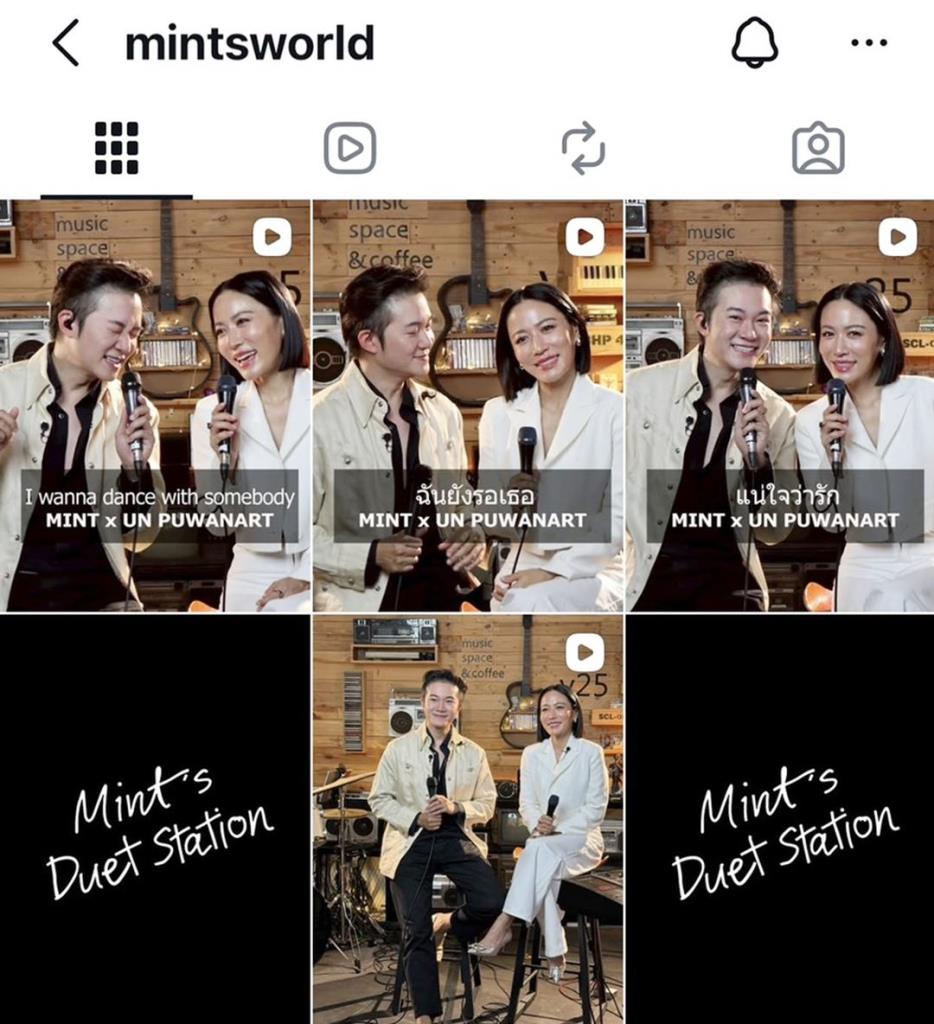
Task: Switch to the tagged photos tab
Action: 818,148
